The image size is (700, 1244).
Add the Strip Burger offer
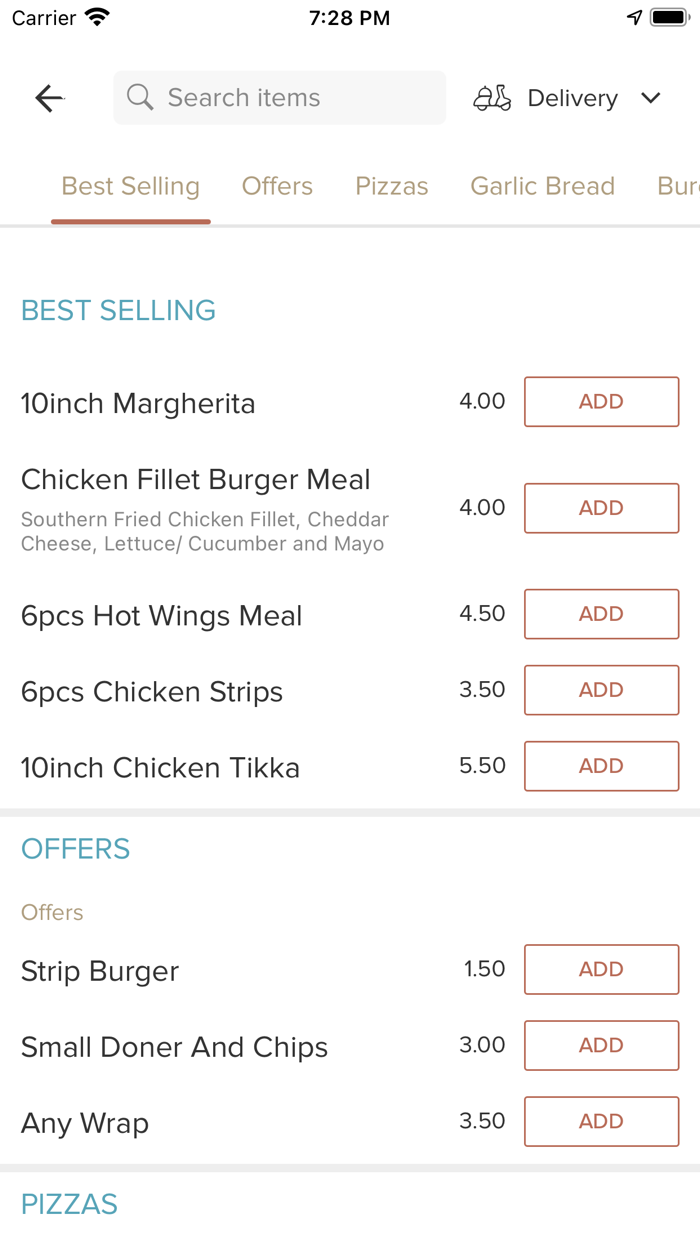point(601,969)
